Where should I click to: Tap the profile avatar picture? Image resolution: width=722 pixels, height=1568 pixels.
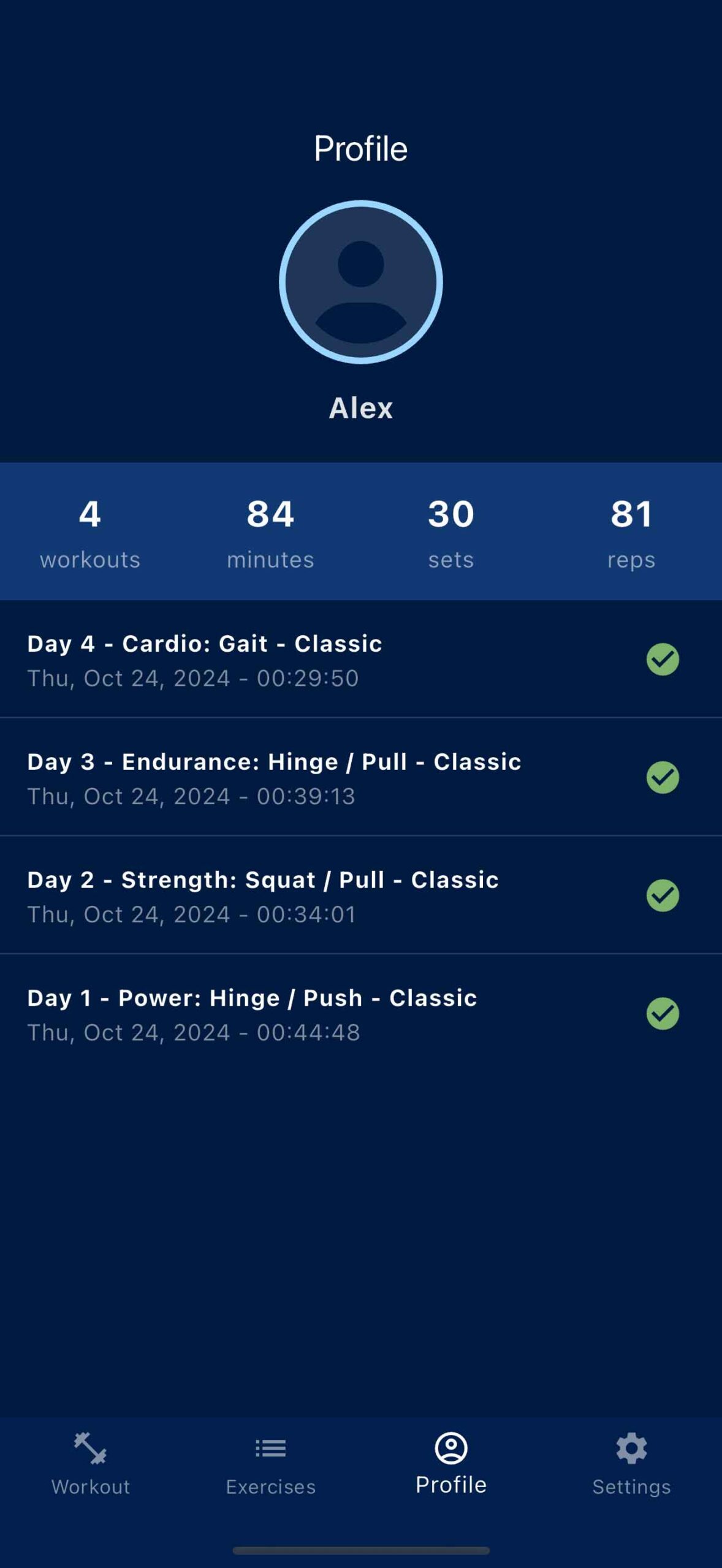pos(361,282)
